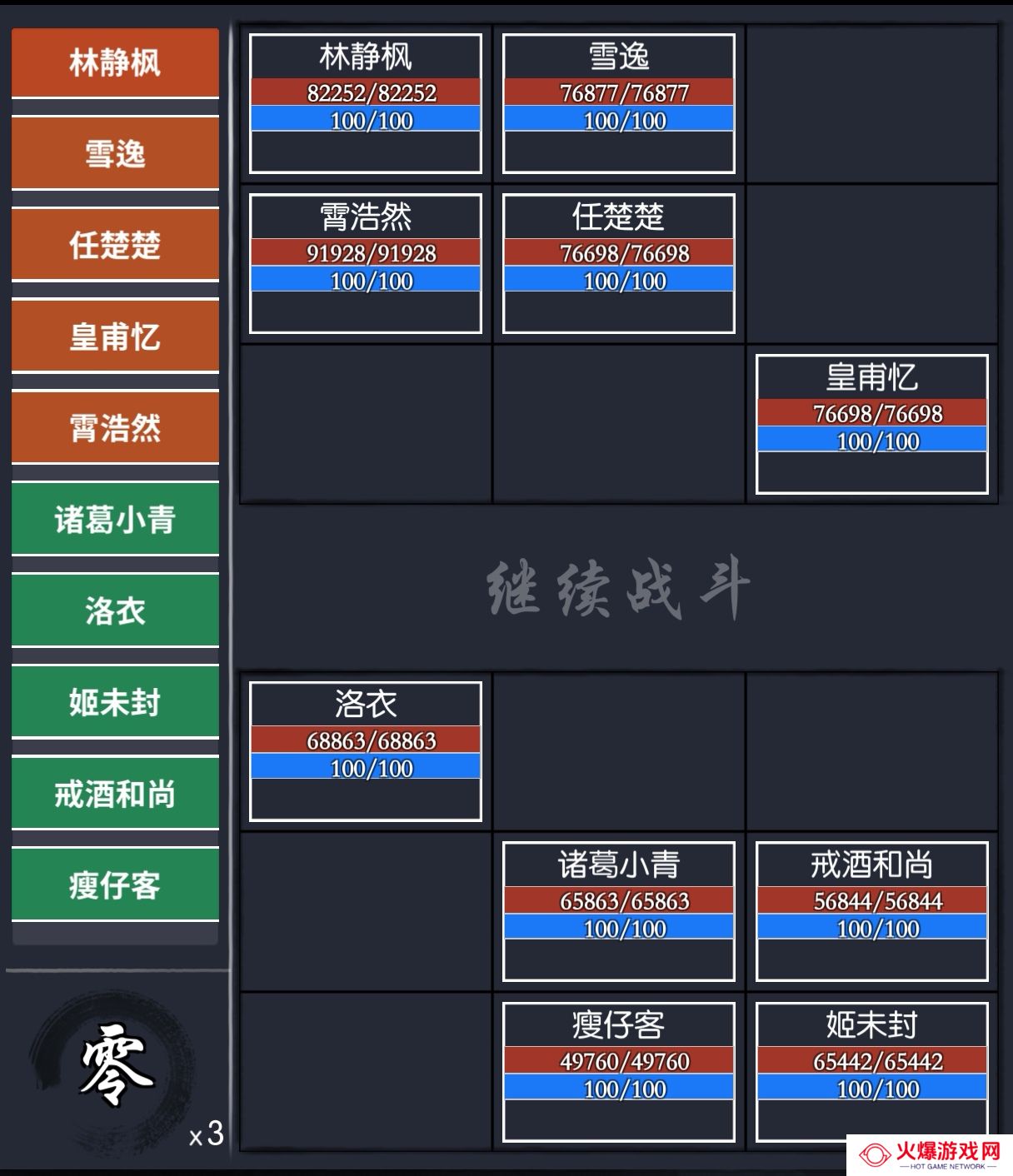This screenshot has width=1013, height=1176.
Task: Select 瘦仔客 in the left list
Action: point(115,885)
